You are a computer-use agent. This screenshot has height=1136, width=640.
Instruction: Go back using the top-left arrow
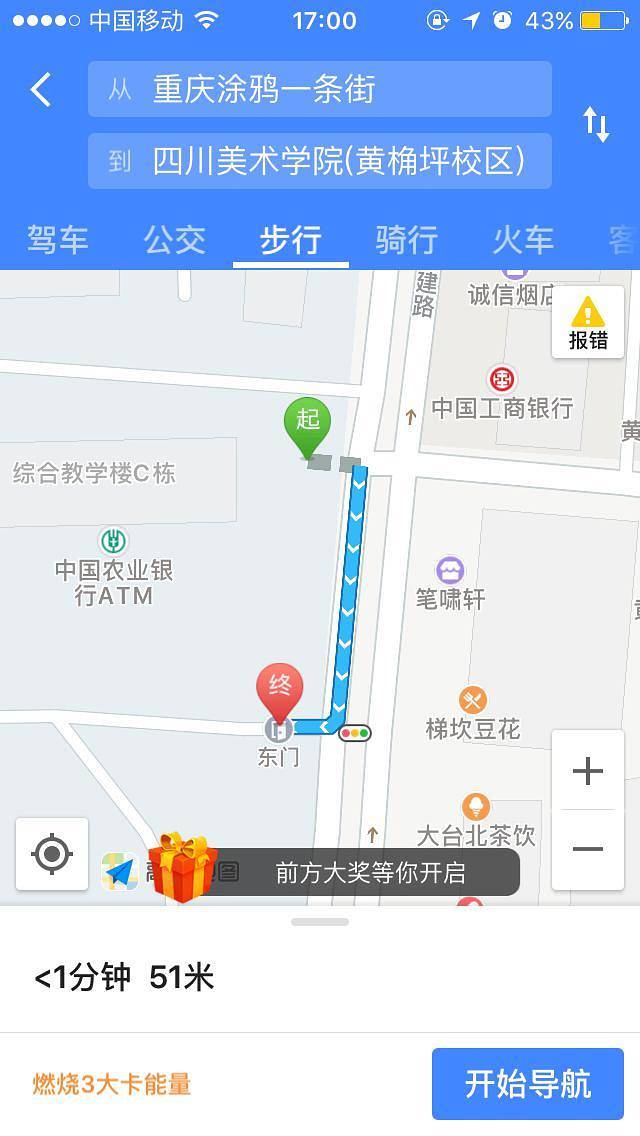point(40,90)
